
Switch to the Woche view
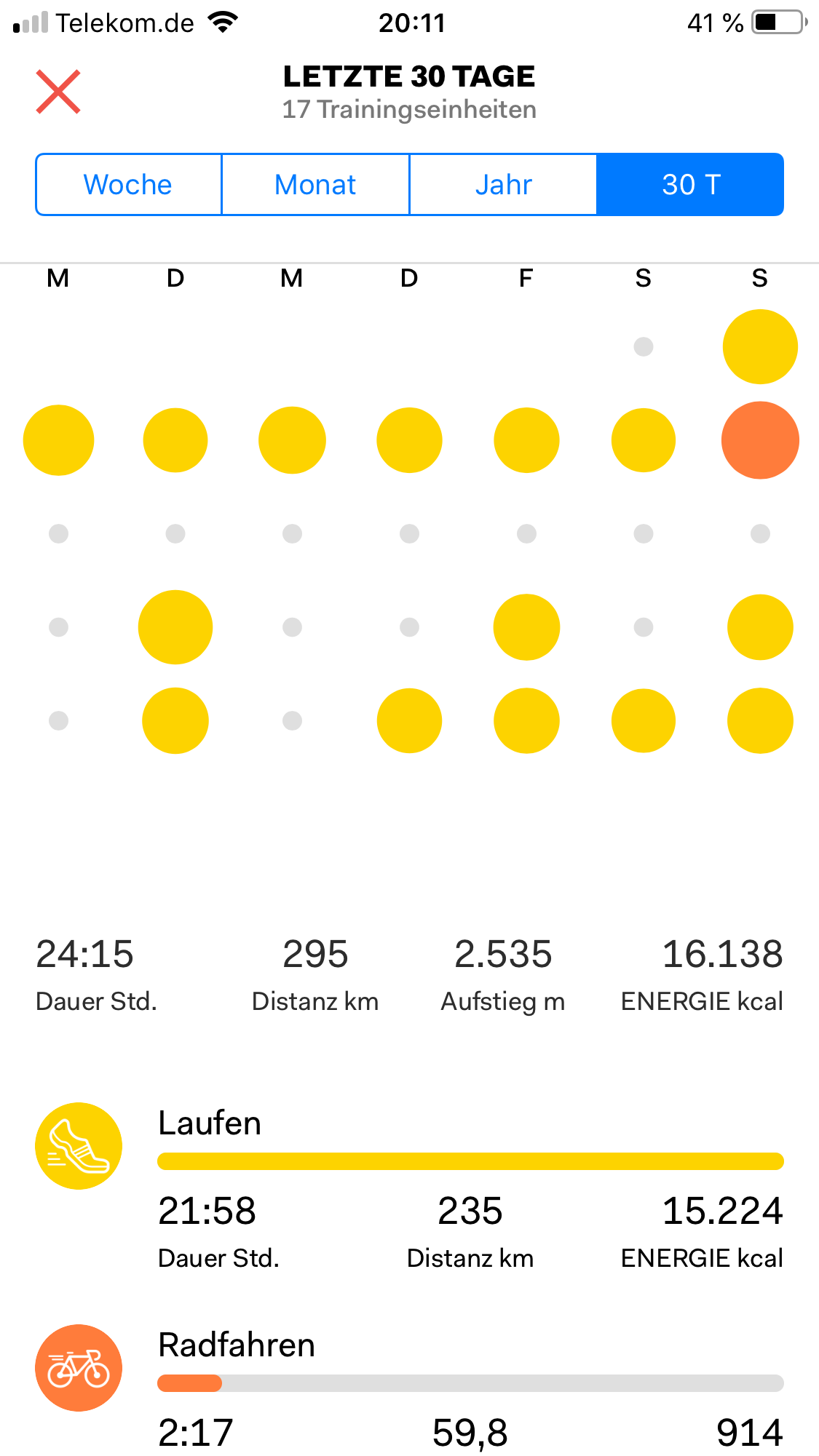pos(128,185)
